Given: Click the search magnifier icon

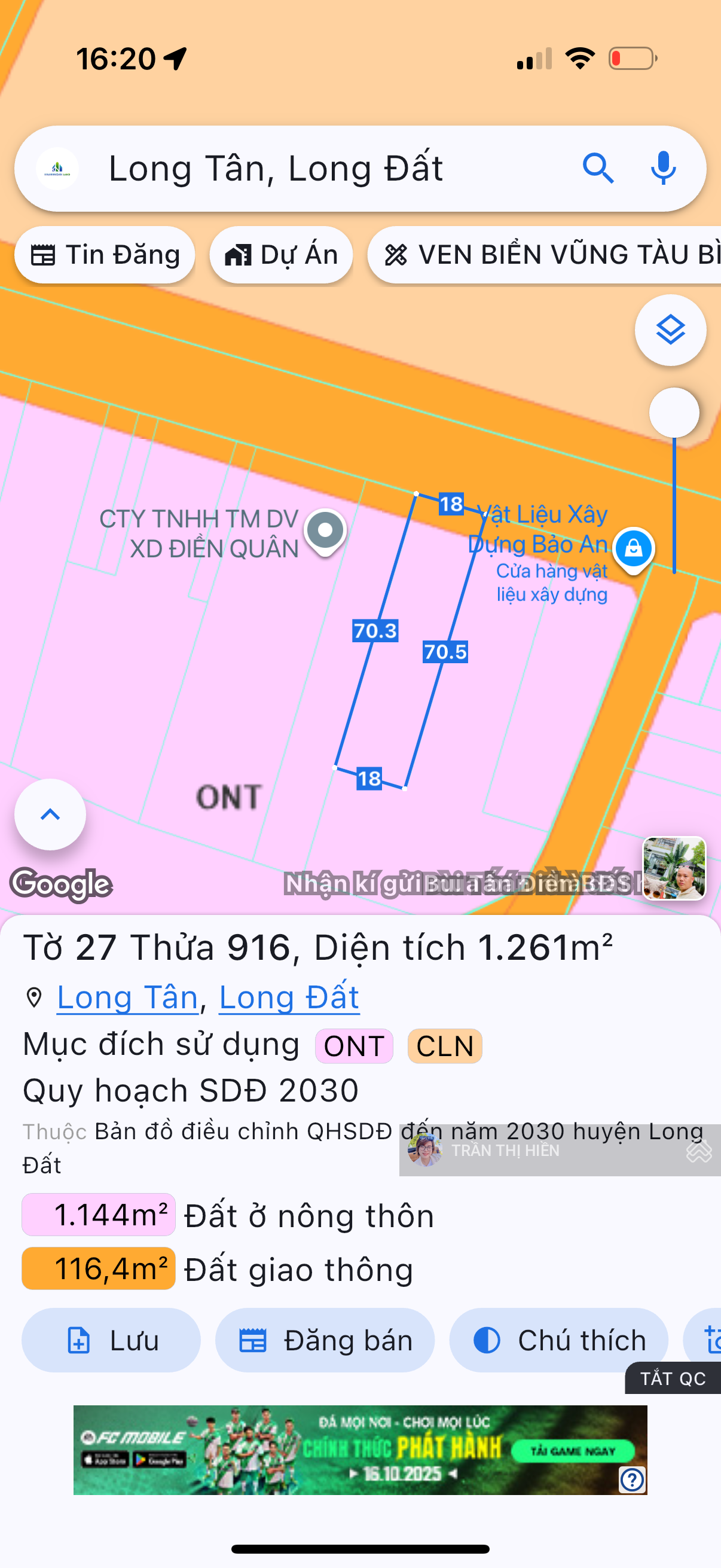Looking at the screenshot, I should (598, 169).
